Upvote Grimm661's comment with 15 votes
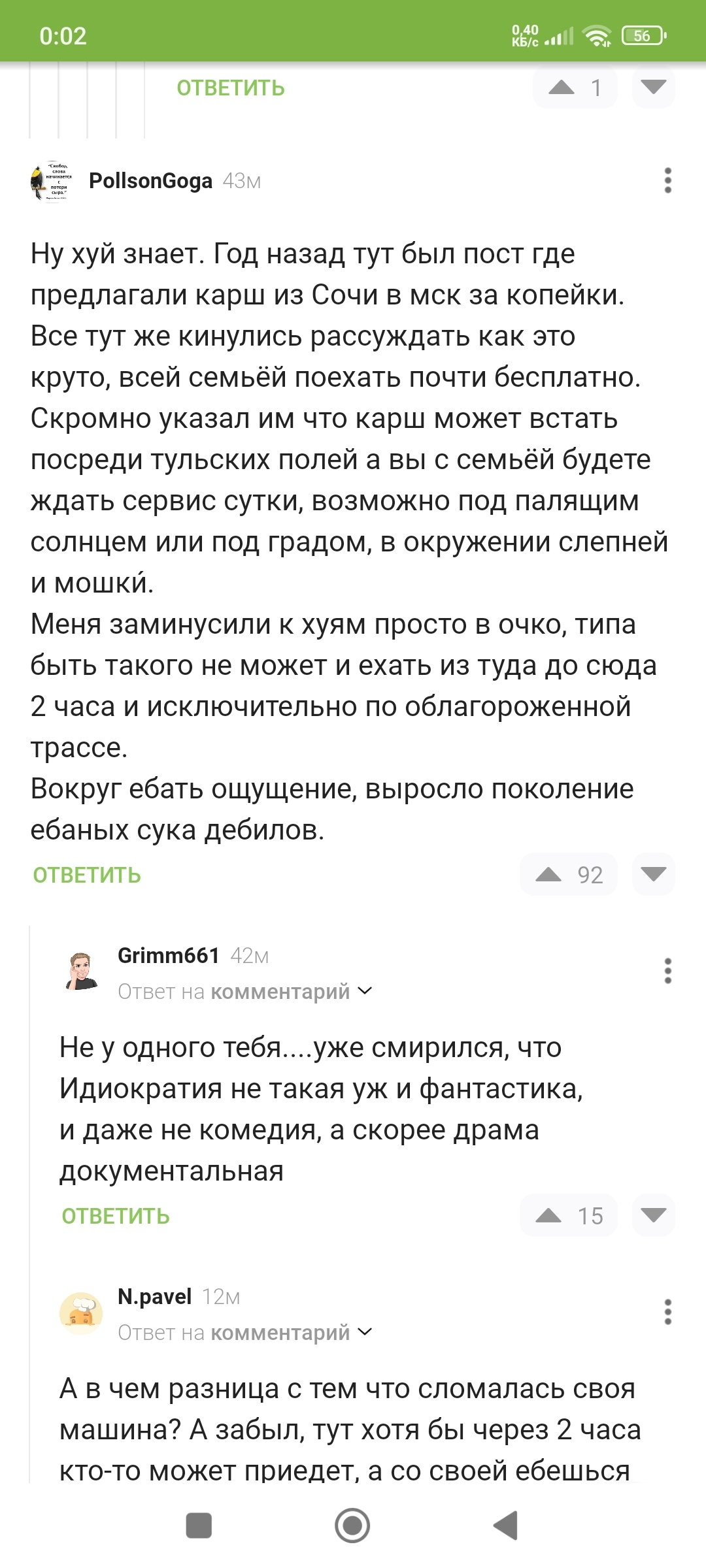Viewport: 706px width, 1568px height. tap(549, 1215)
